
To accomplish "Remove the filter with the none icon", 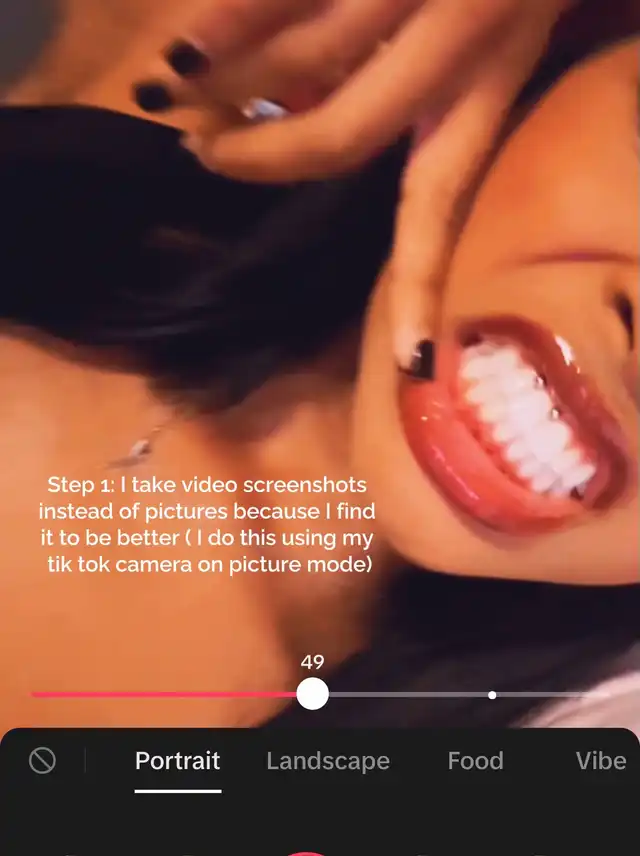I will click(x=42, y=761).
